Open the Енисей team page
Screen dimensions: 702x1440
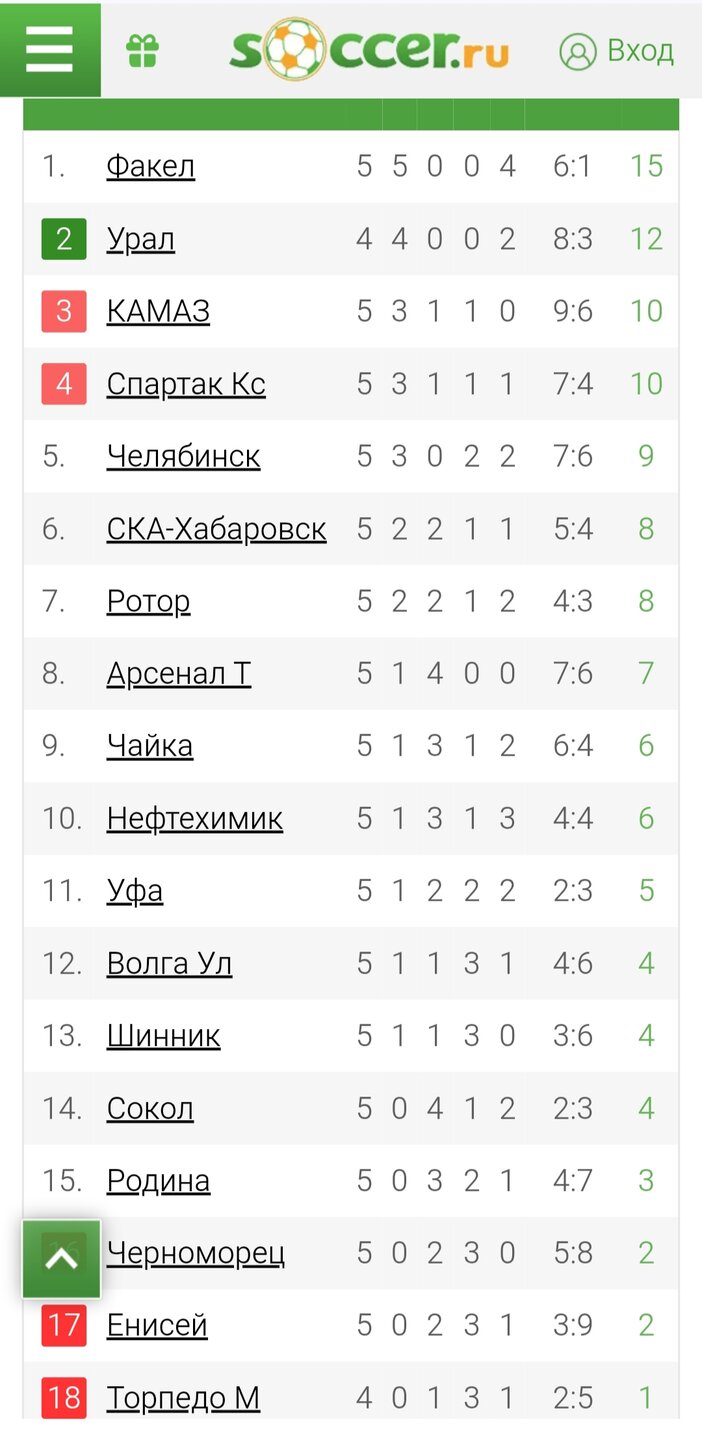click(x=157, y=1325)
